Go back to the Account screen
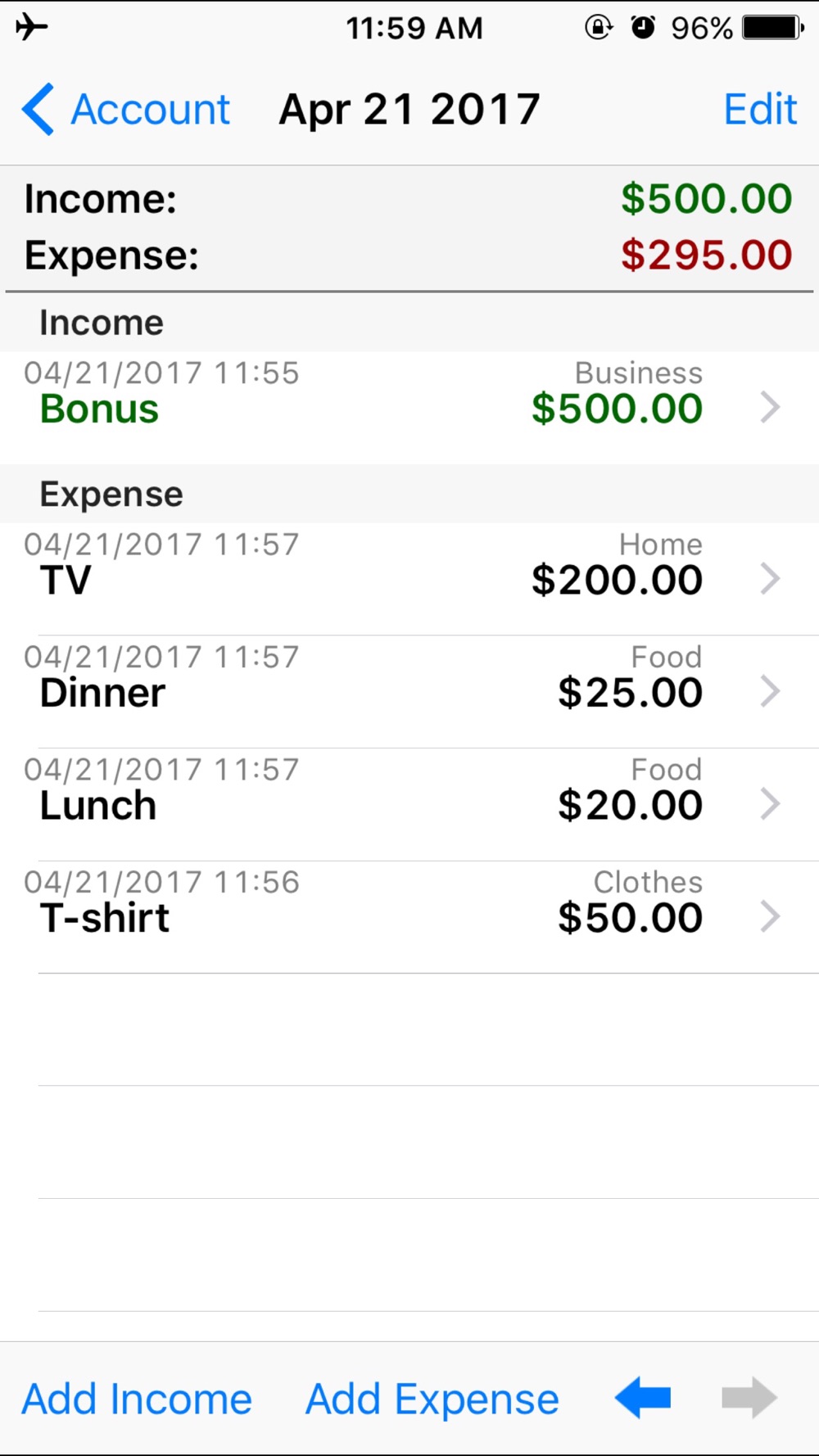Image resolution: width=819 pixels, height=1456 pixels. tap(127, 110)
